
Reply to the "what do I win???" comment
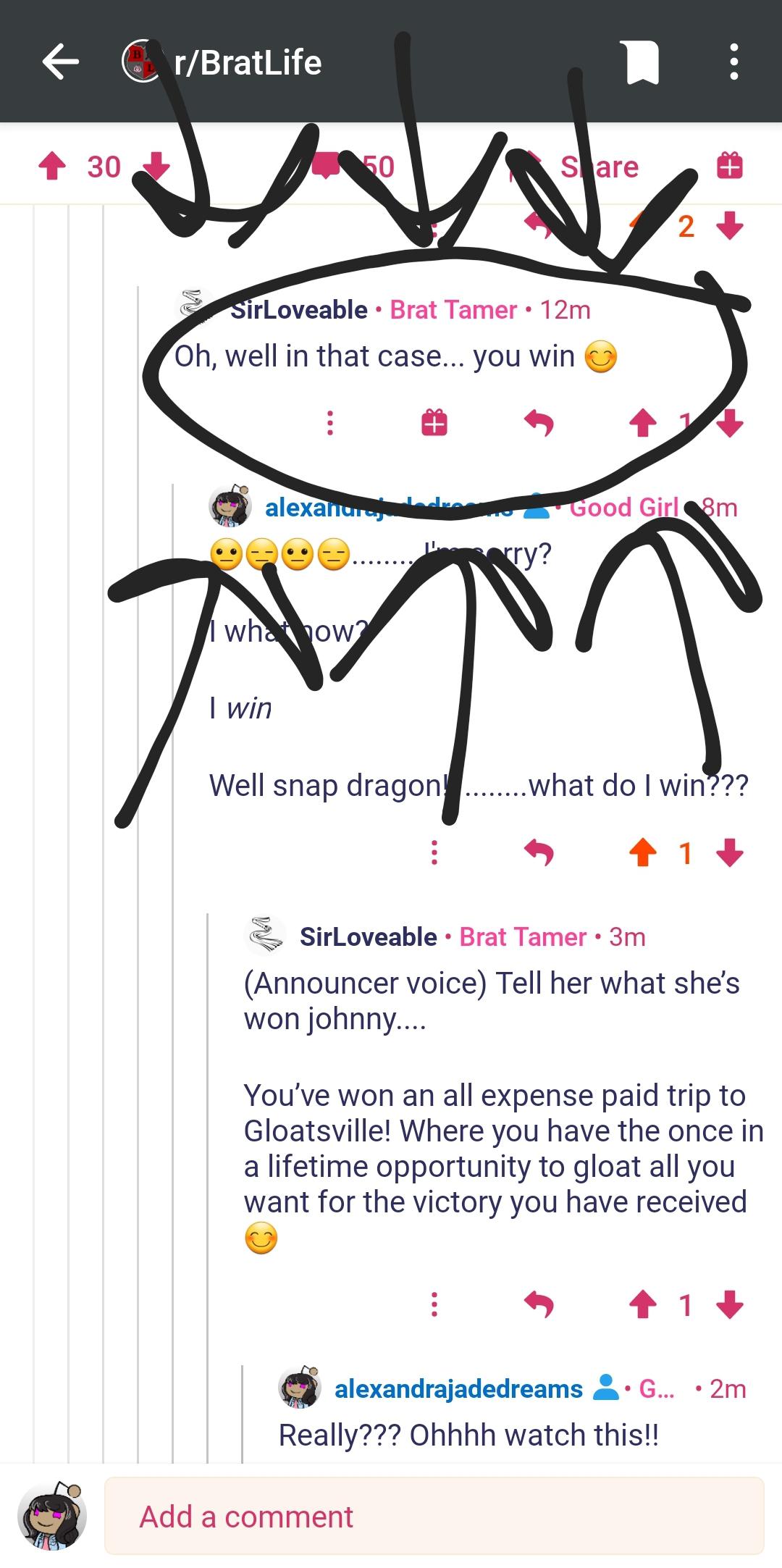coord(539,852)
